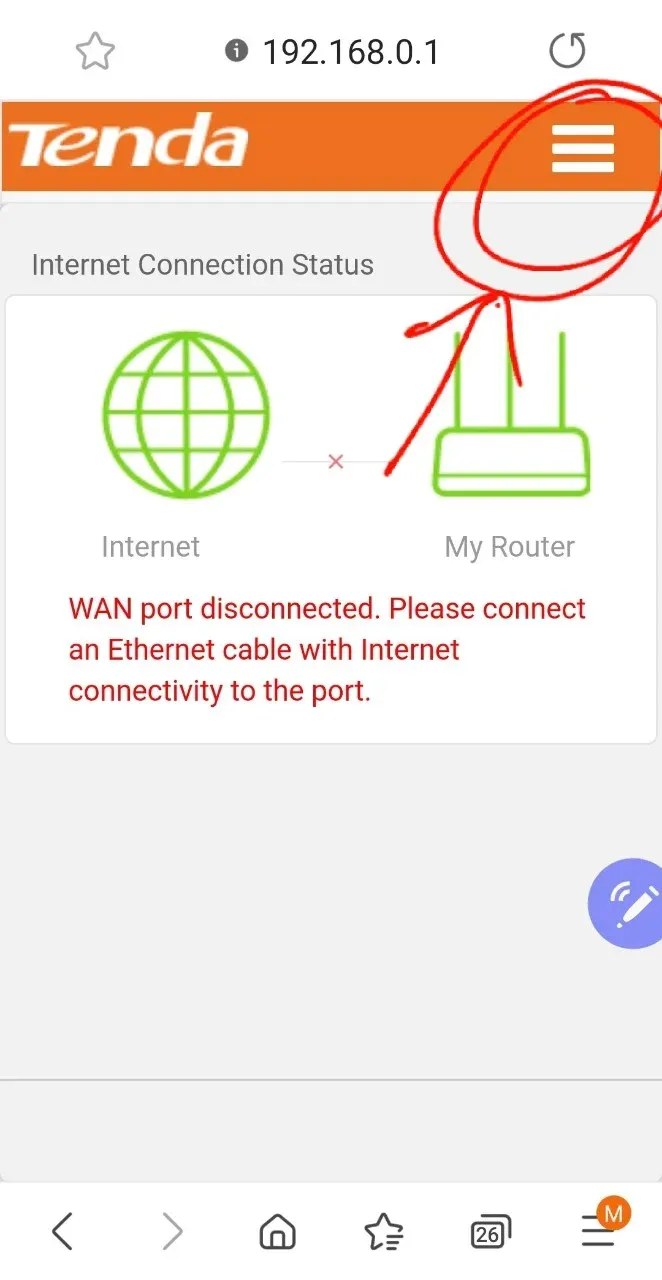The width and height of the screenshot is (662, 1280).
Task: Open the browser bookmarks list
Action: pyautogui.click(x=383, y=1232)
